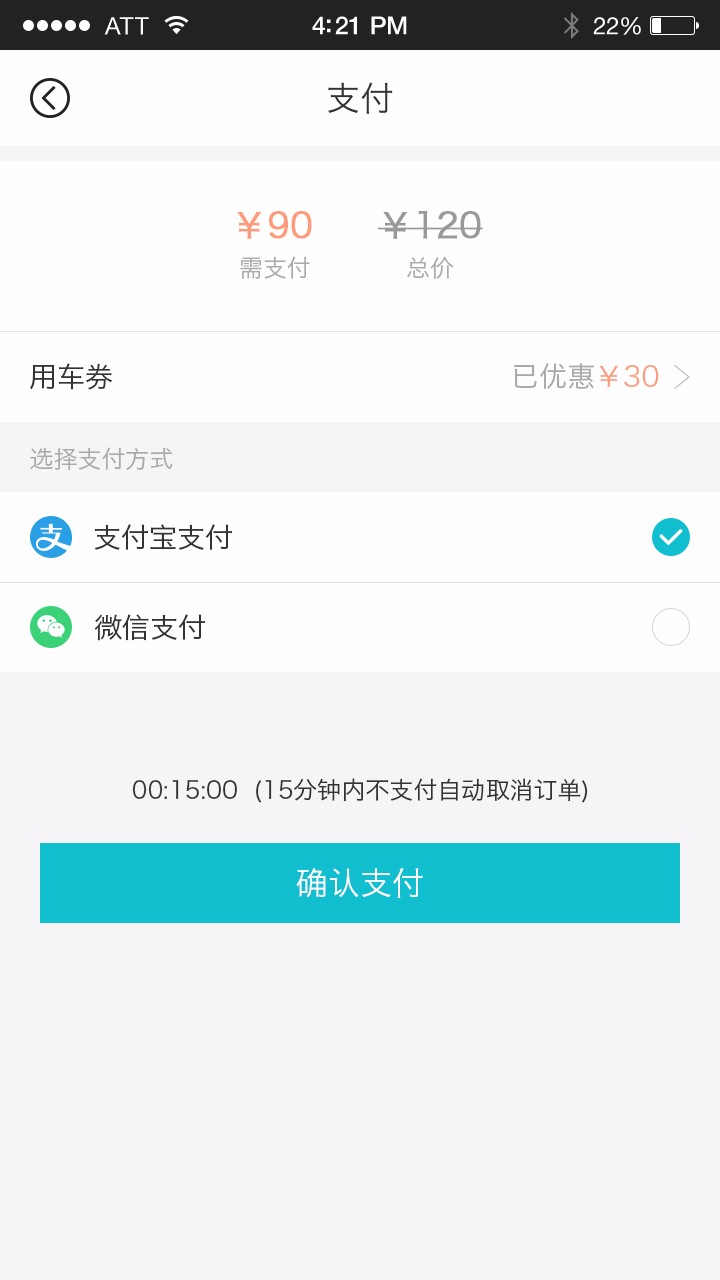Viewport: 720px width, 1280px height.
Task: Click the crossed-out ¥120 total price
Action: 429,226
